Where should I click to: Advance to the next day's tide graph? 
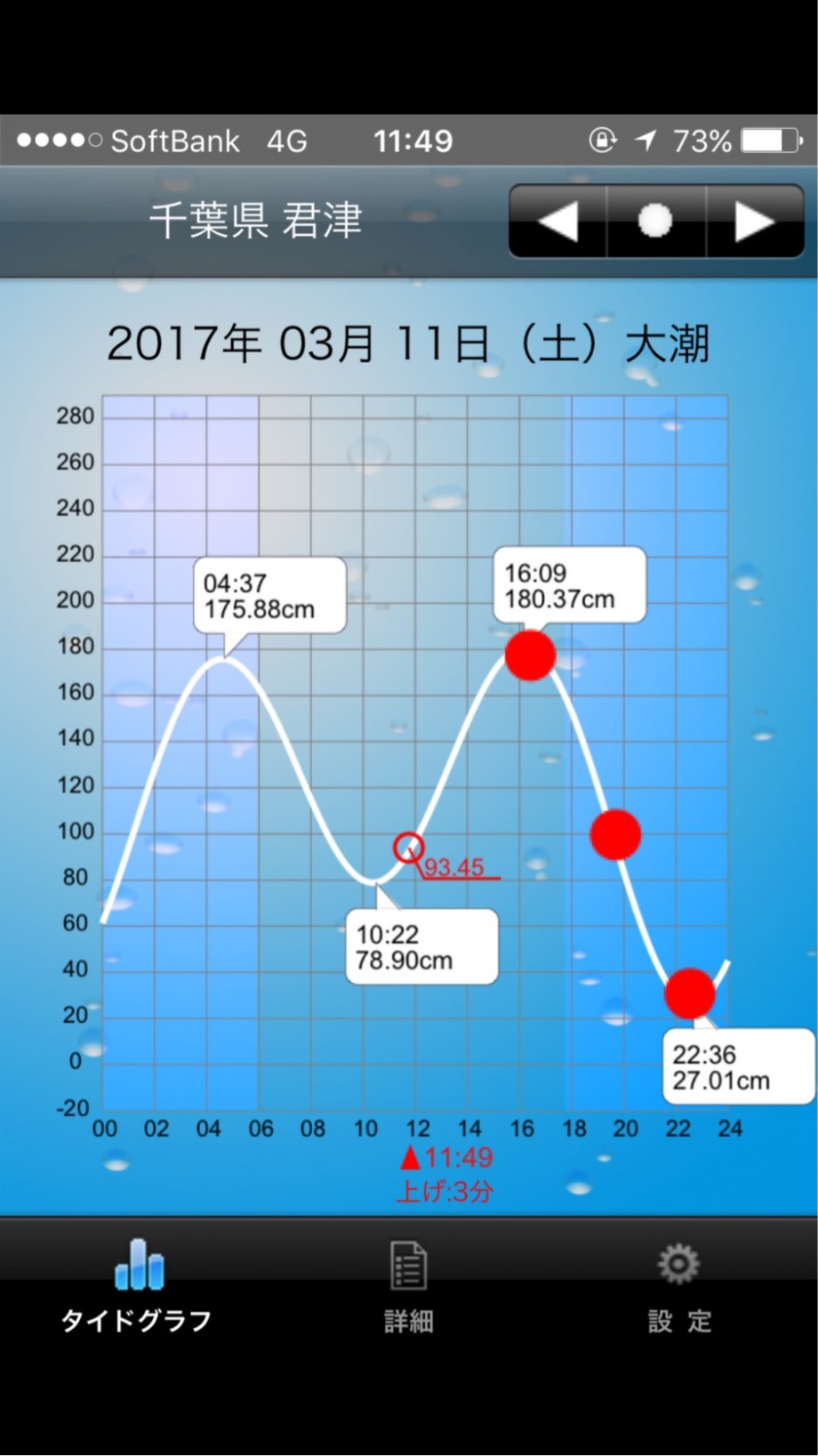pos(755,221)
